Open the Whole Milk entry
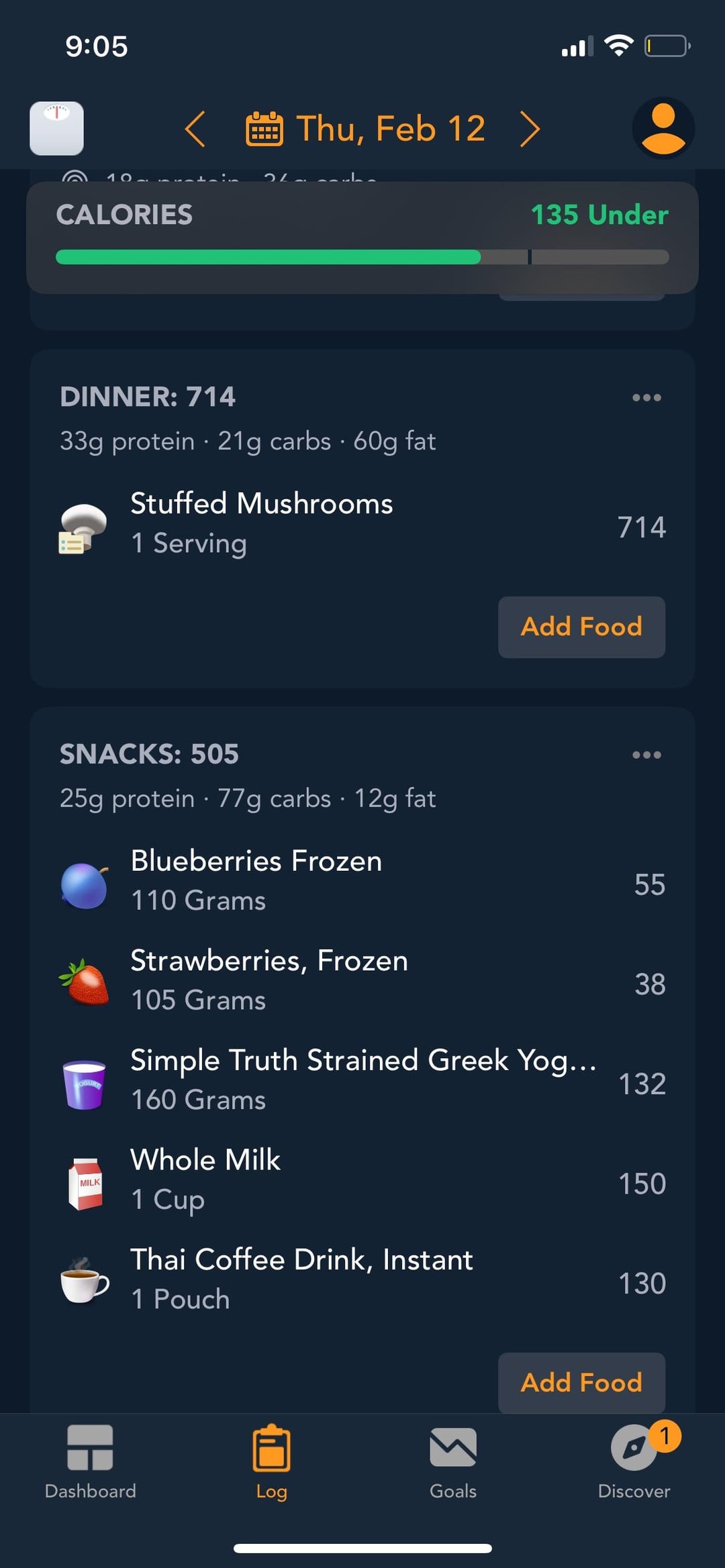This screenshot has width=725, height=1568. tap(362, 1180)
